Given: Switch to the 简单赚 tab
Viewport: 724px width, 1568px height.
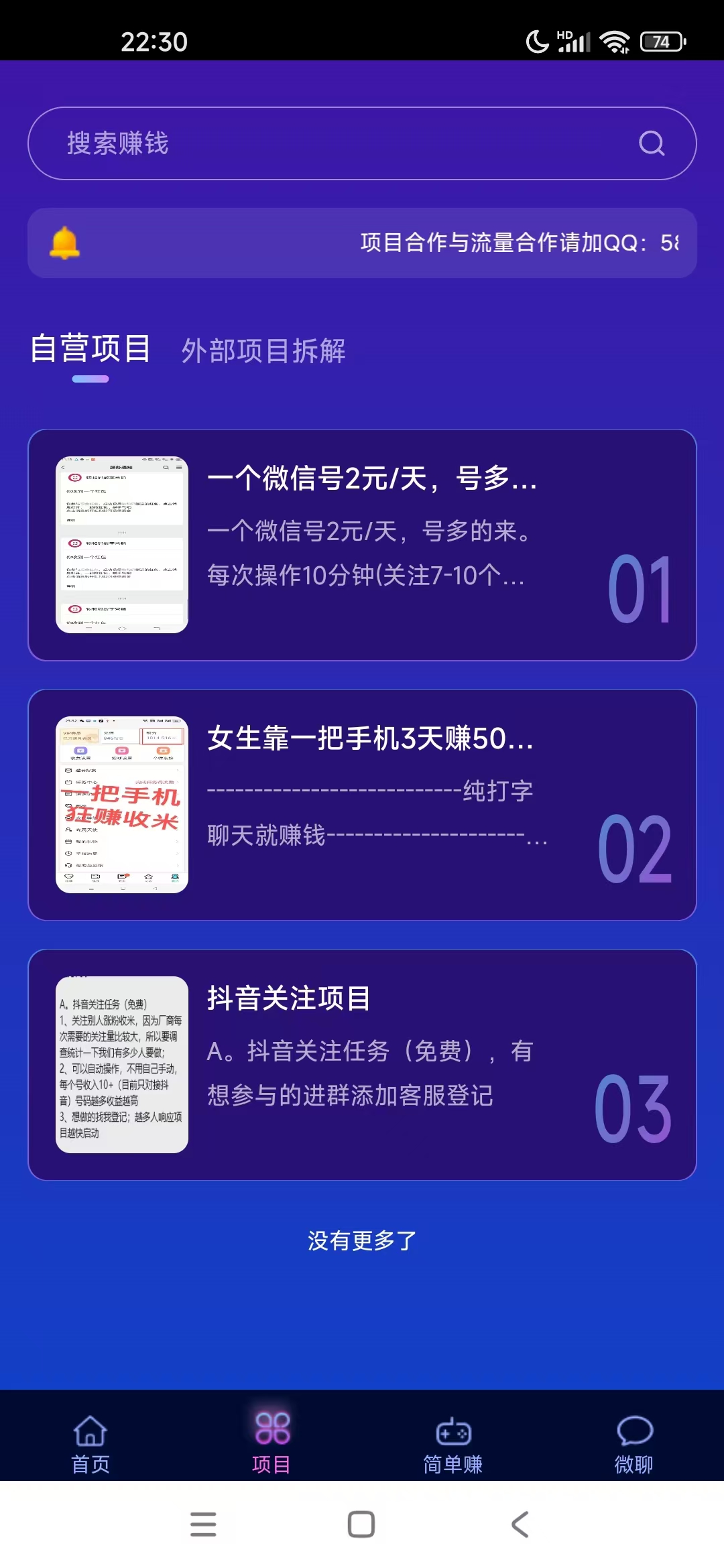Looking at the screenshot, I should 452,1444.
